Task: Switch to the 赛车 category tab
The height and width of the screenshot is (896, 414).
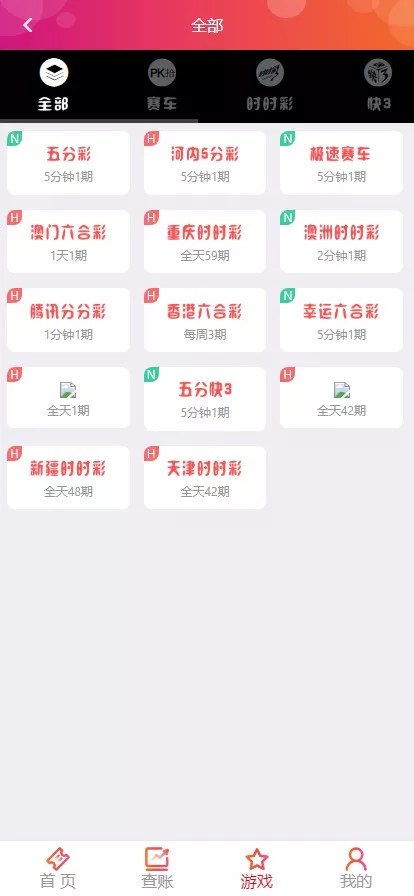Action: [x=162, y=86]
